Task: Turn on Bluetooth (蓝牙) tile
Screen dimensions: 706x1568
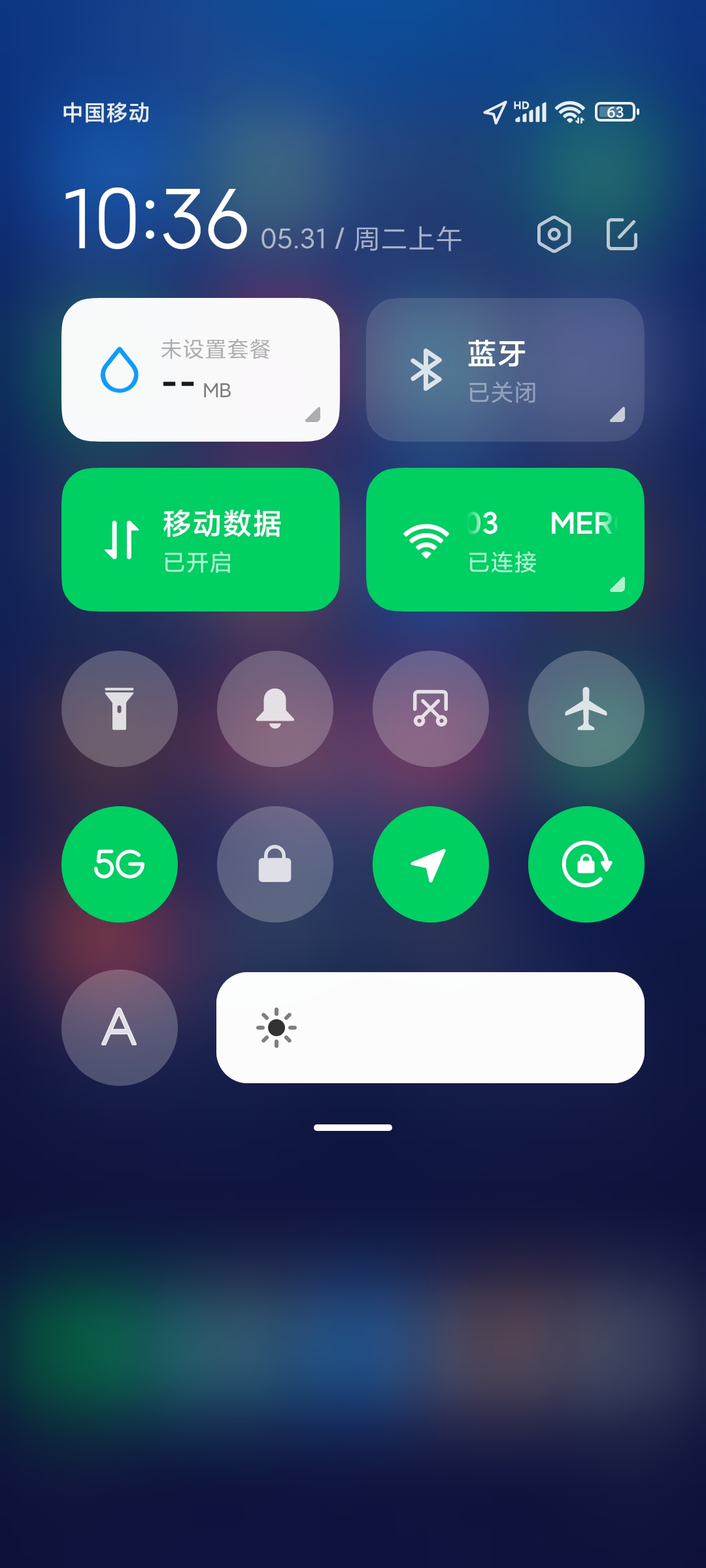Action: point(505,370)
